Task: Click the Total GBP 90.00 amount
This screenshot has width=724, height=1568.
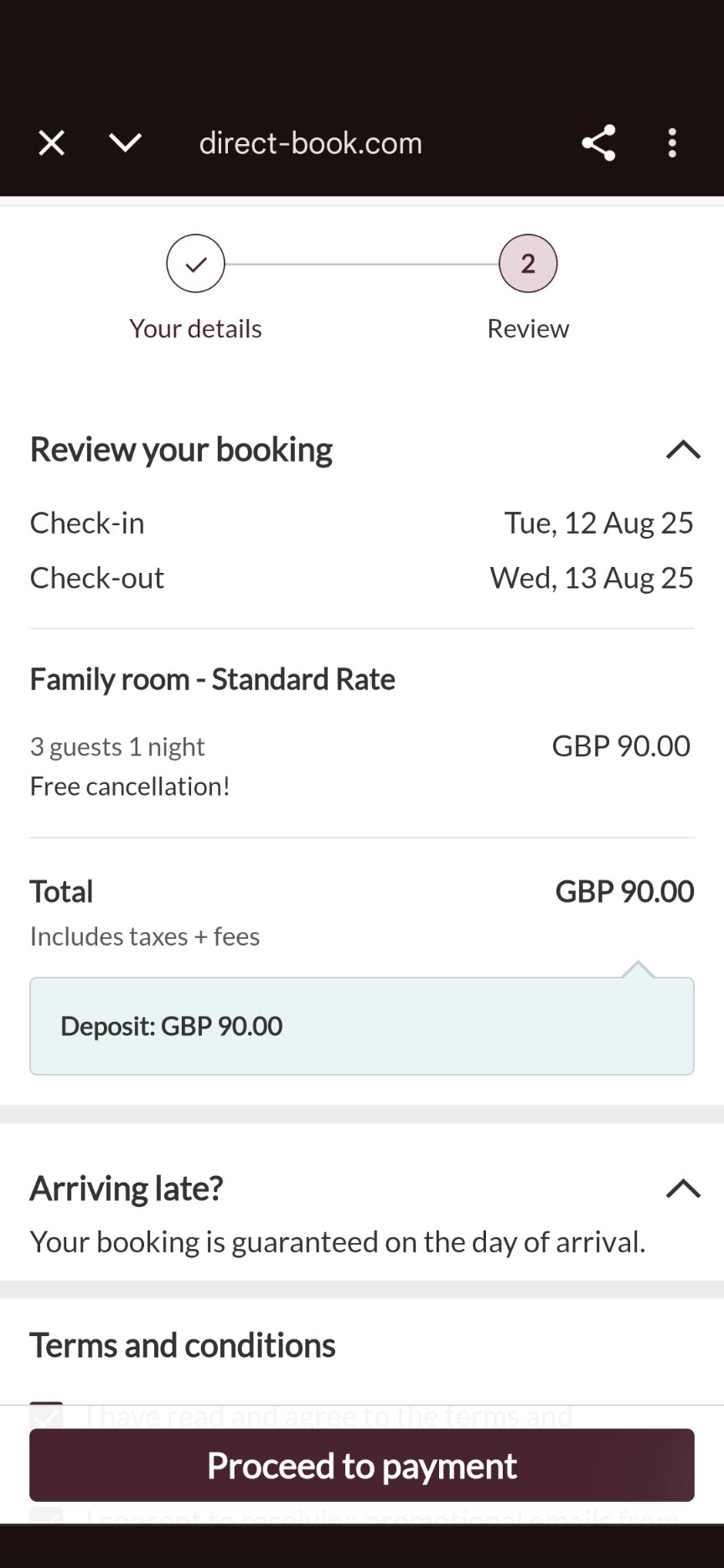Action: [x=623, y=890]
